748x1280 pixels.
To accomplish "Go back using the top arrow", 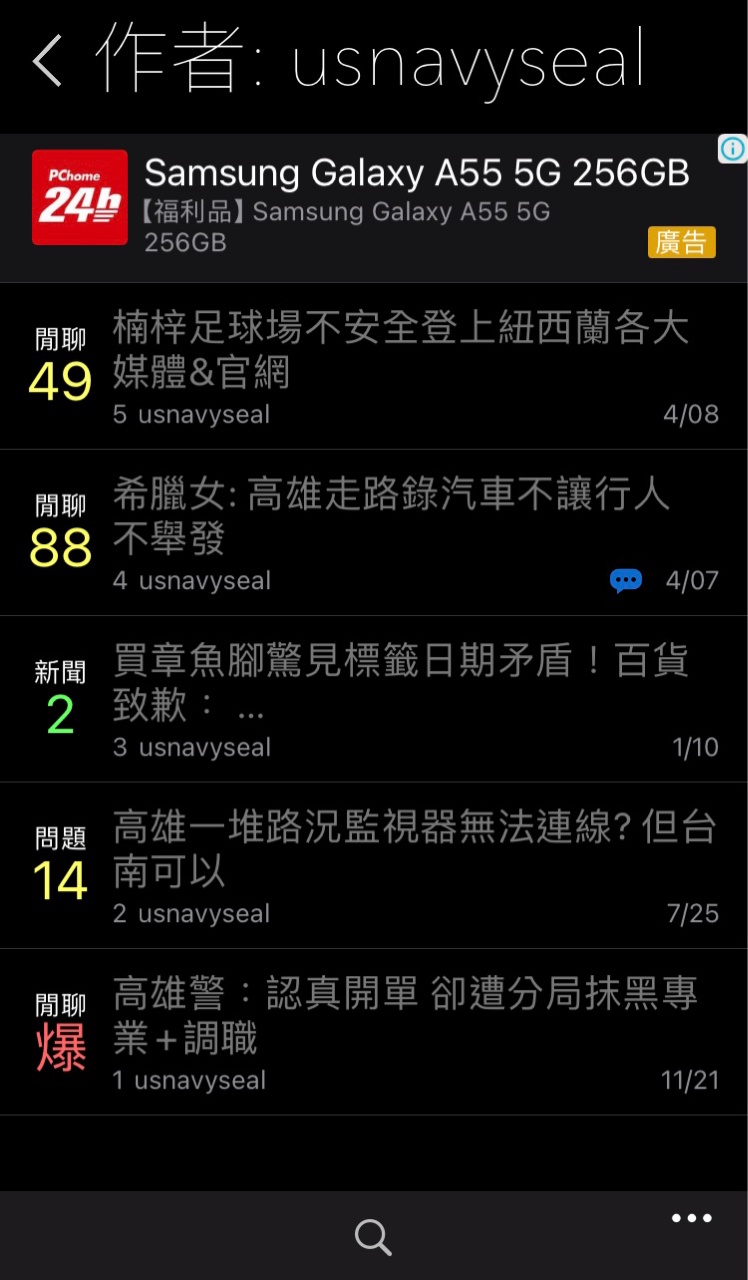I will [x=47, y=61].
